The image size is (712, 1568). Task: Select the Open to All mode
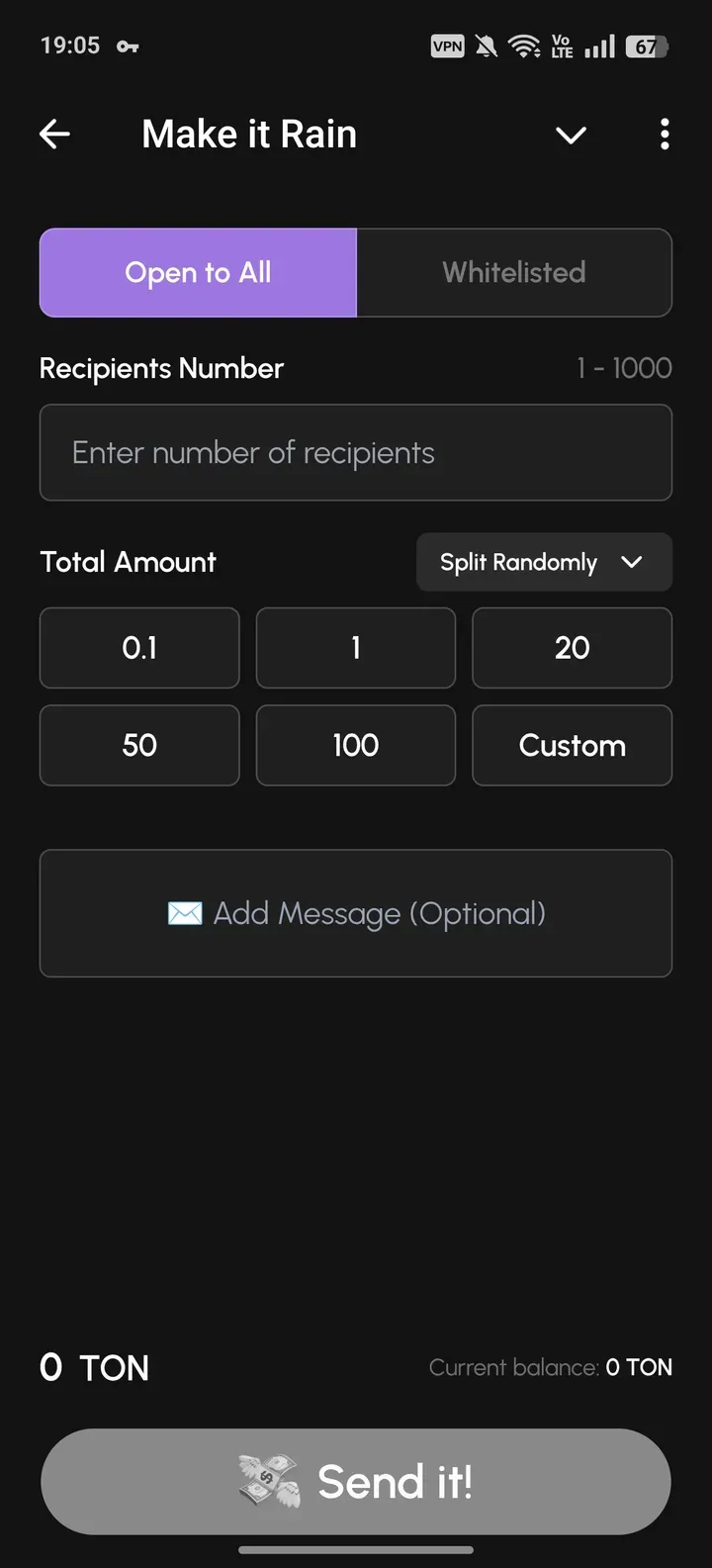[x=198, y=273]
